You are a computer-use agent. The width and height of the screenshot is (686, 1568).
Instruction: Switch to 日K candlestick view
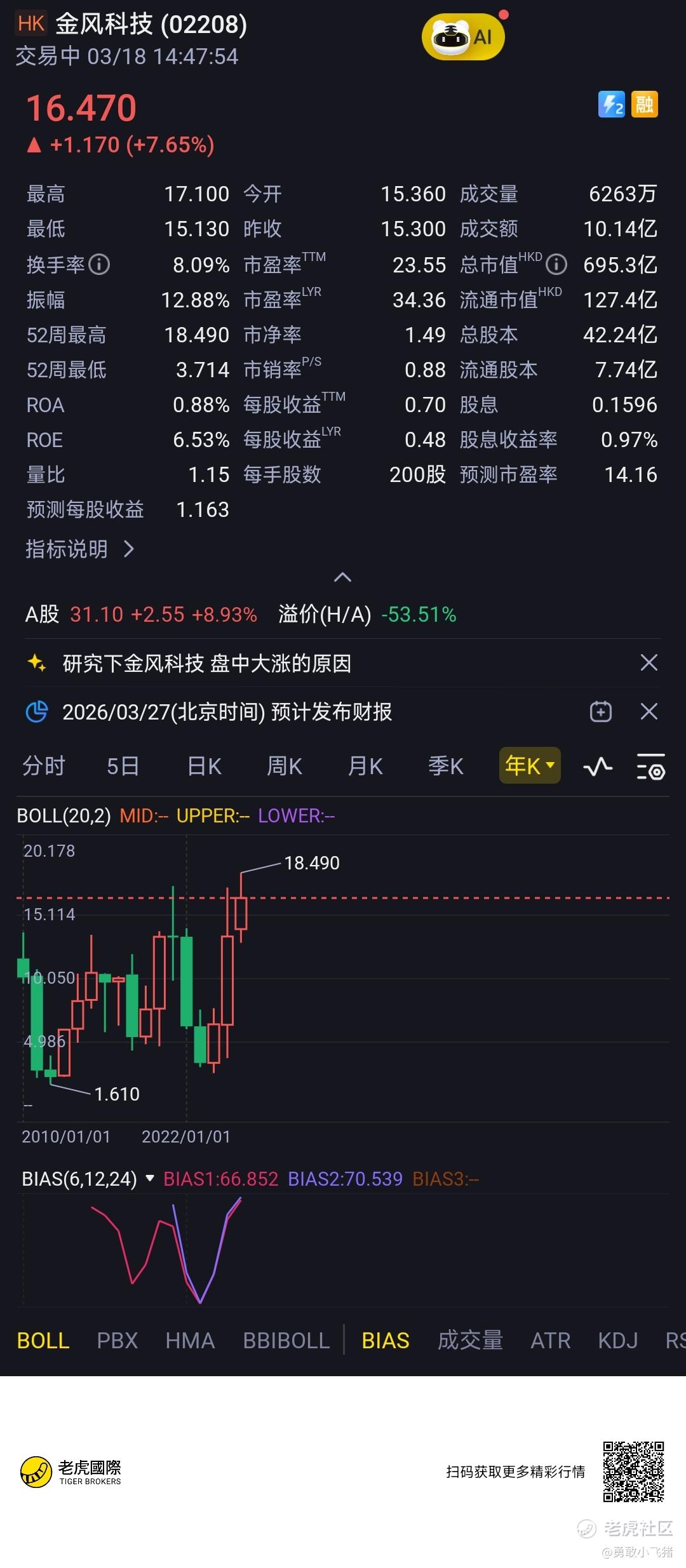click(205, 767)
